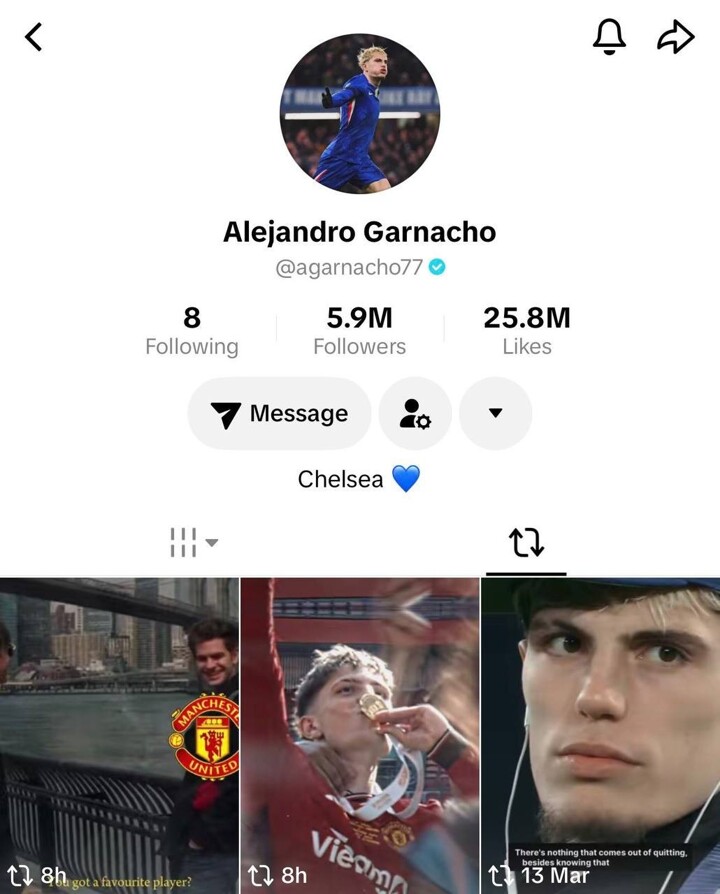Open the repost with Manchester United crest
The width and height of the screenshot is (720, 894).
tap(119, 735)
